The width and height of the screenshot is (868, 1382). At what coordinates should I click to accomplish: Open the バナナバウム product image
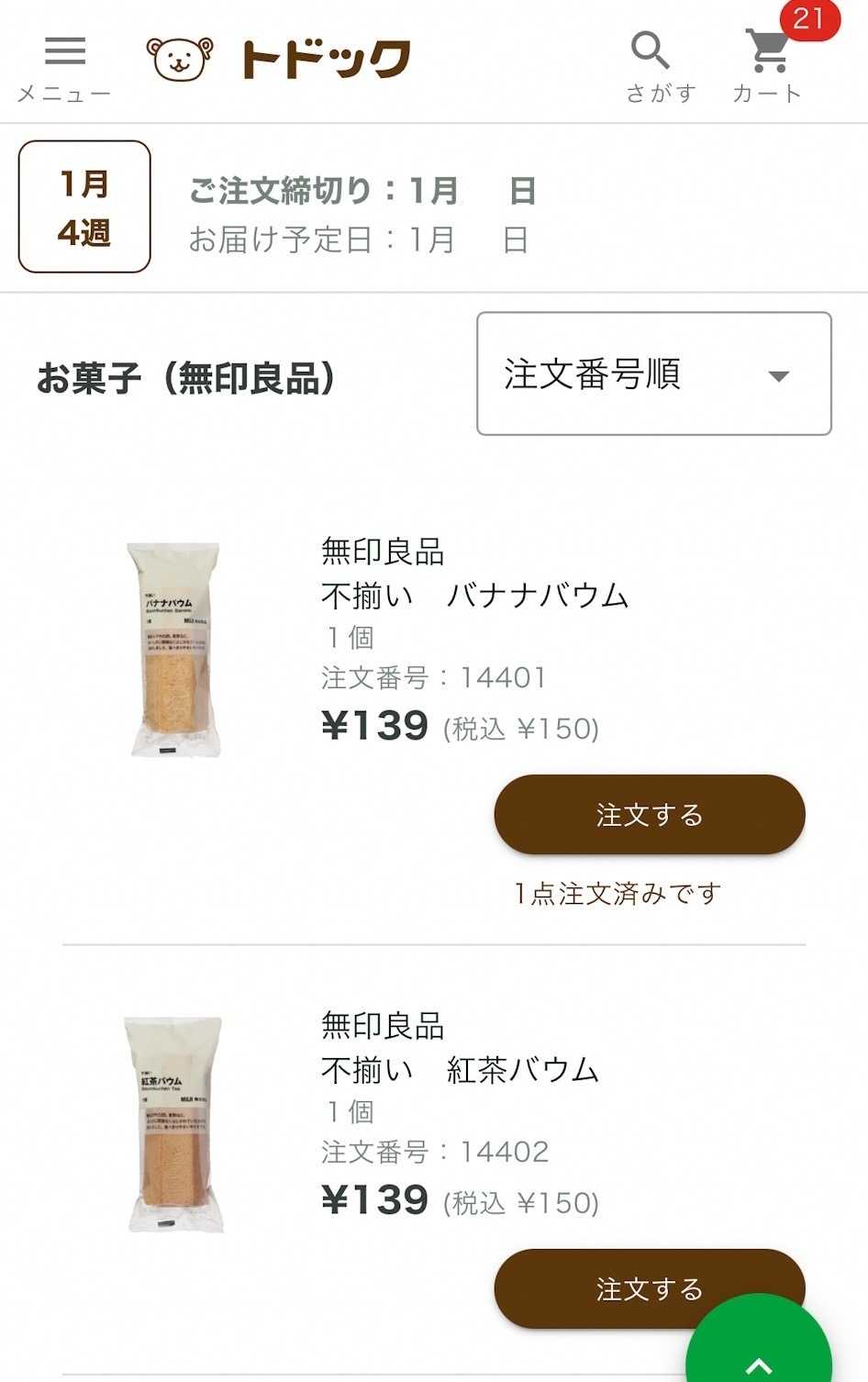[174, 650]
